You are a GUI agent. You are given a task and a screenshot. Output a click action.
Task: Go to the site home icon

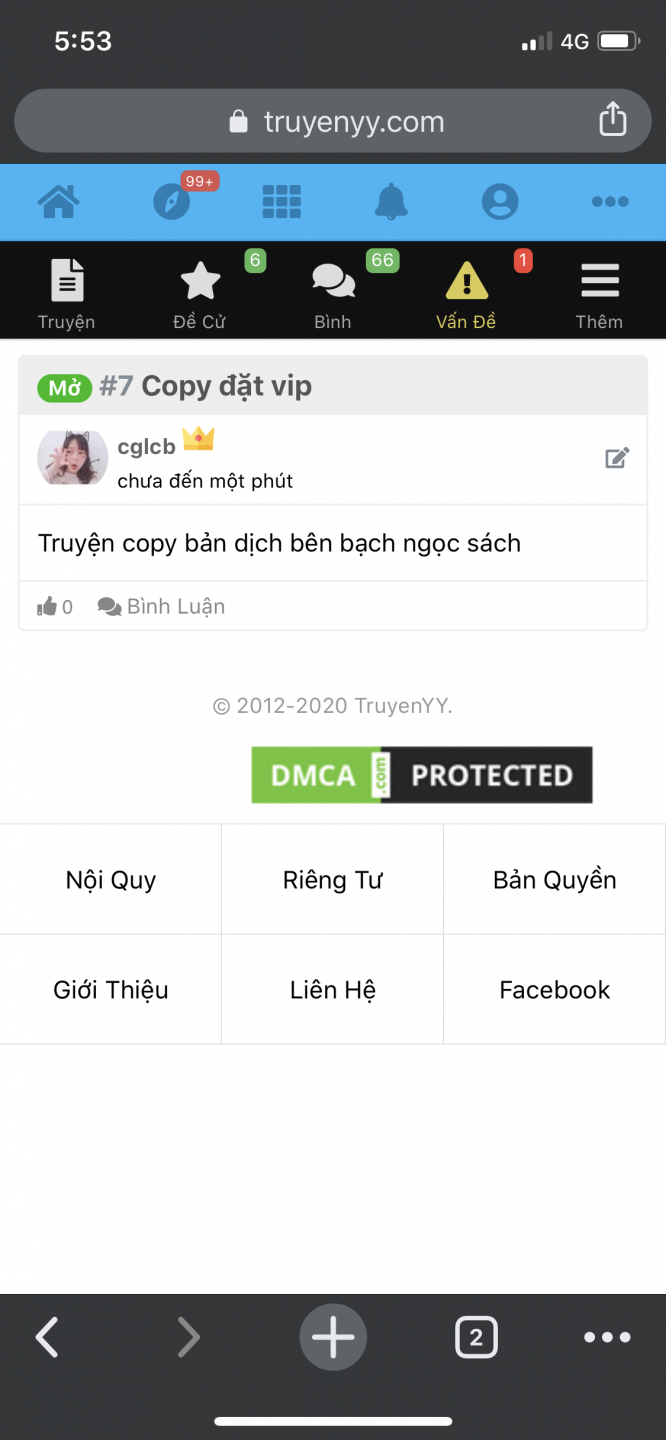(59, 202)
